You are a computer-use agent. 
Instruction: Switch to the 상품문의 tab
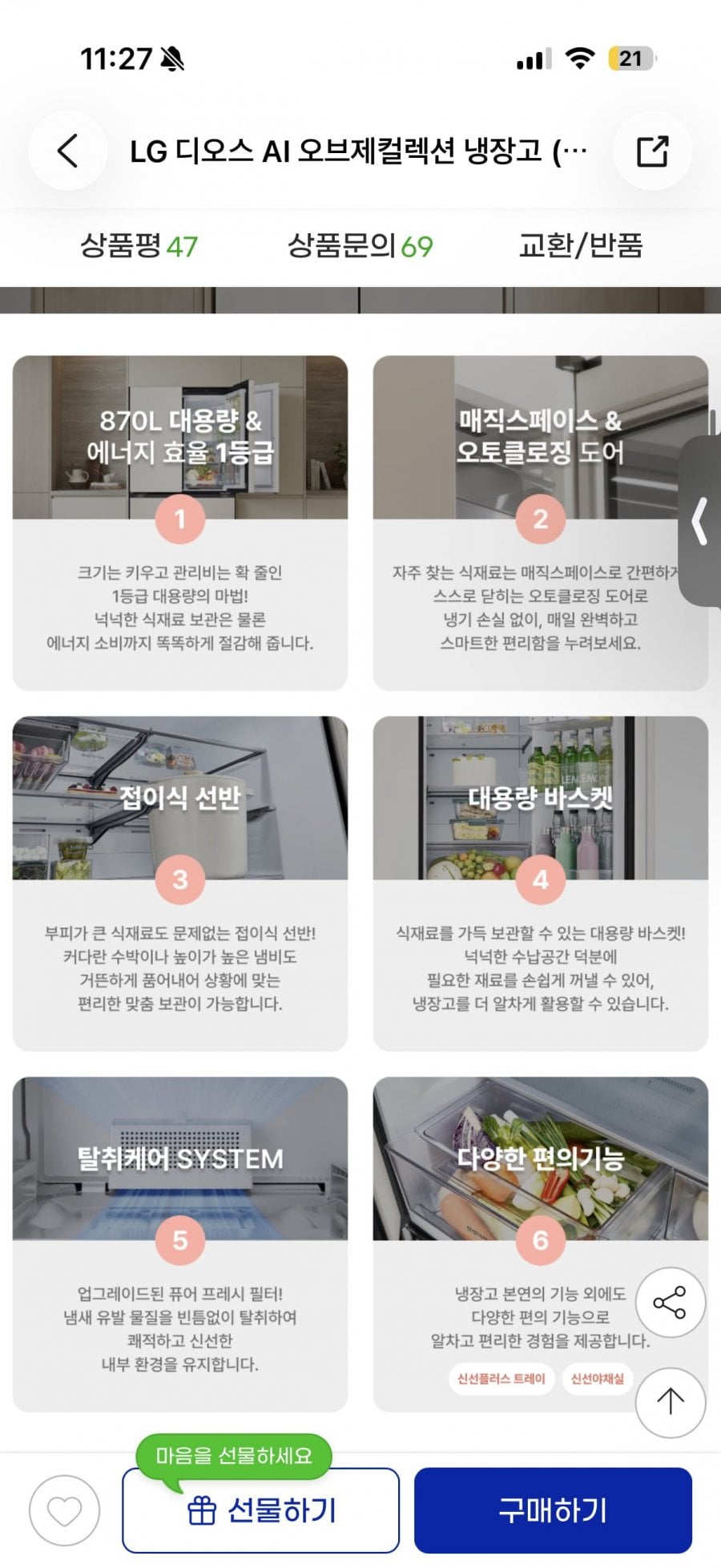pyautogui.click(x=360, y=245)
